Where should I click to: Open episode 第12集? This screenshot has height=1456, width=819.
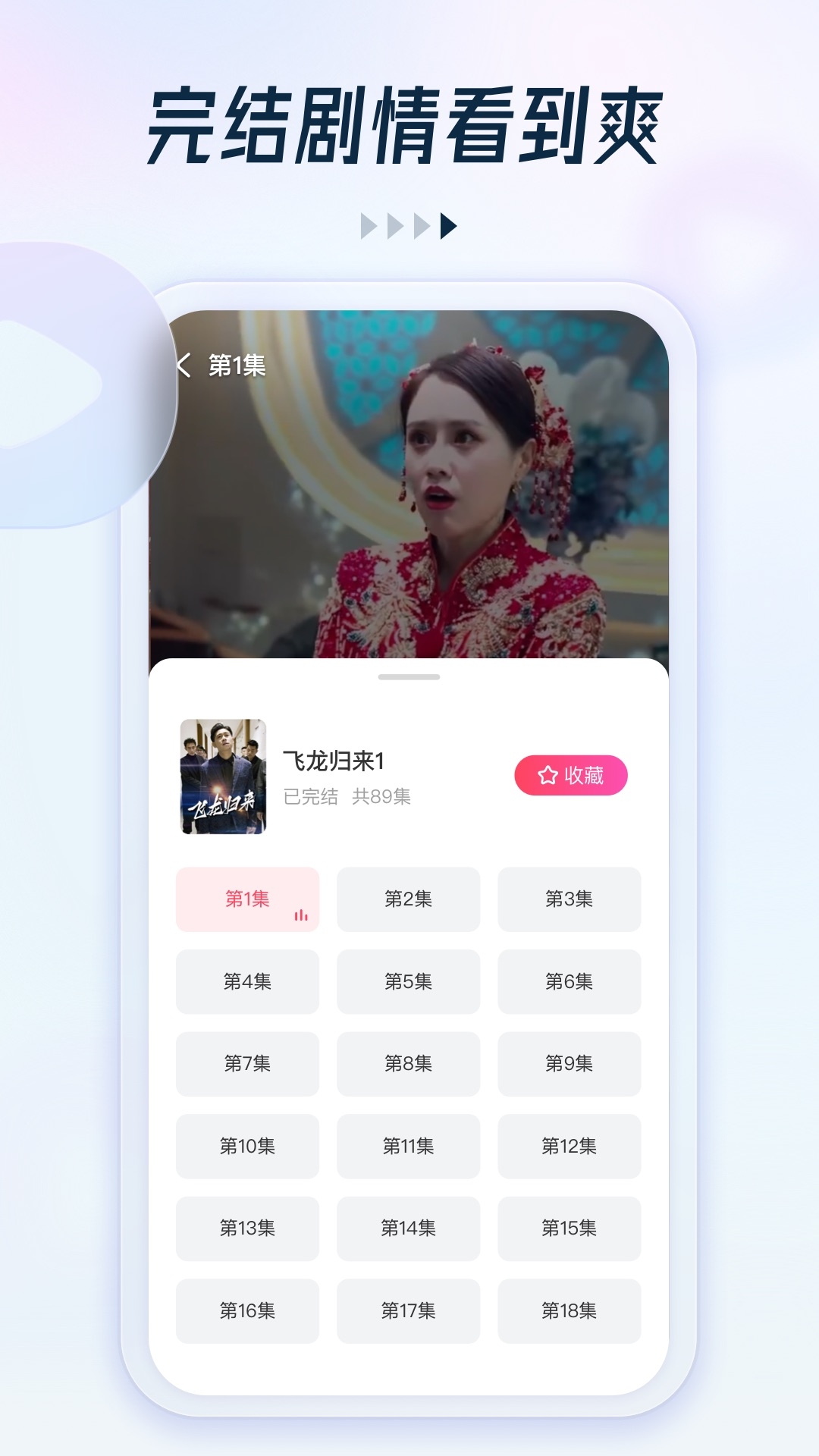click(x=570, y=1147)
